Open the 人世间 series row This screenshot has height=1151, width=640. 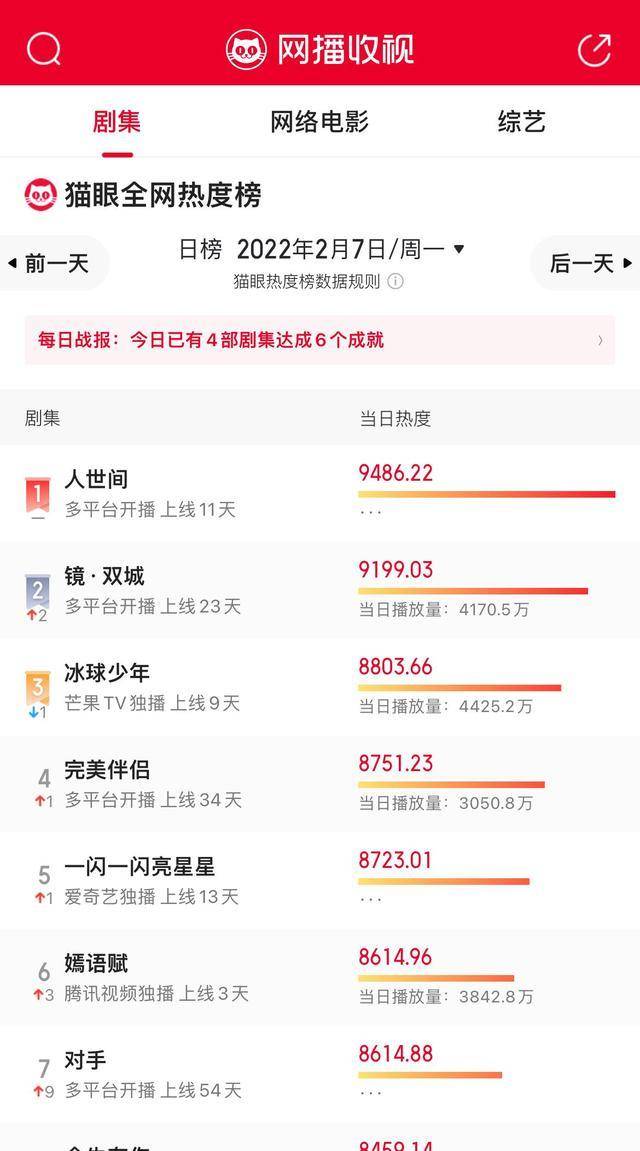click(320, 494)
